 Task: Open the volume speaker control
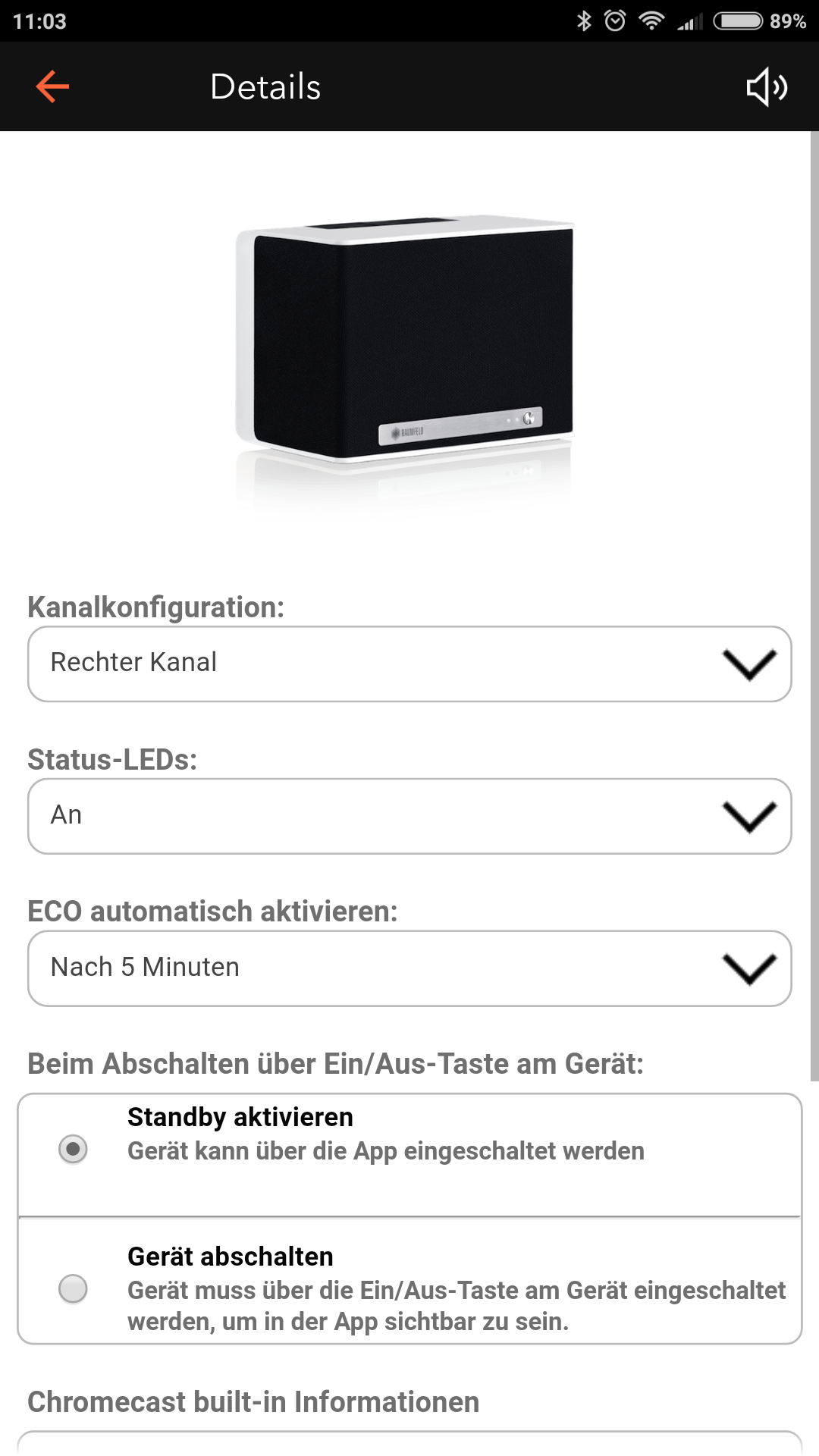(766, 87)
